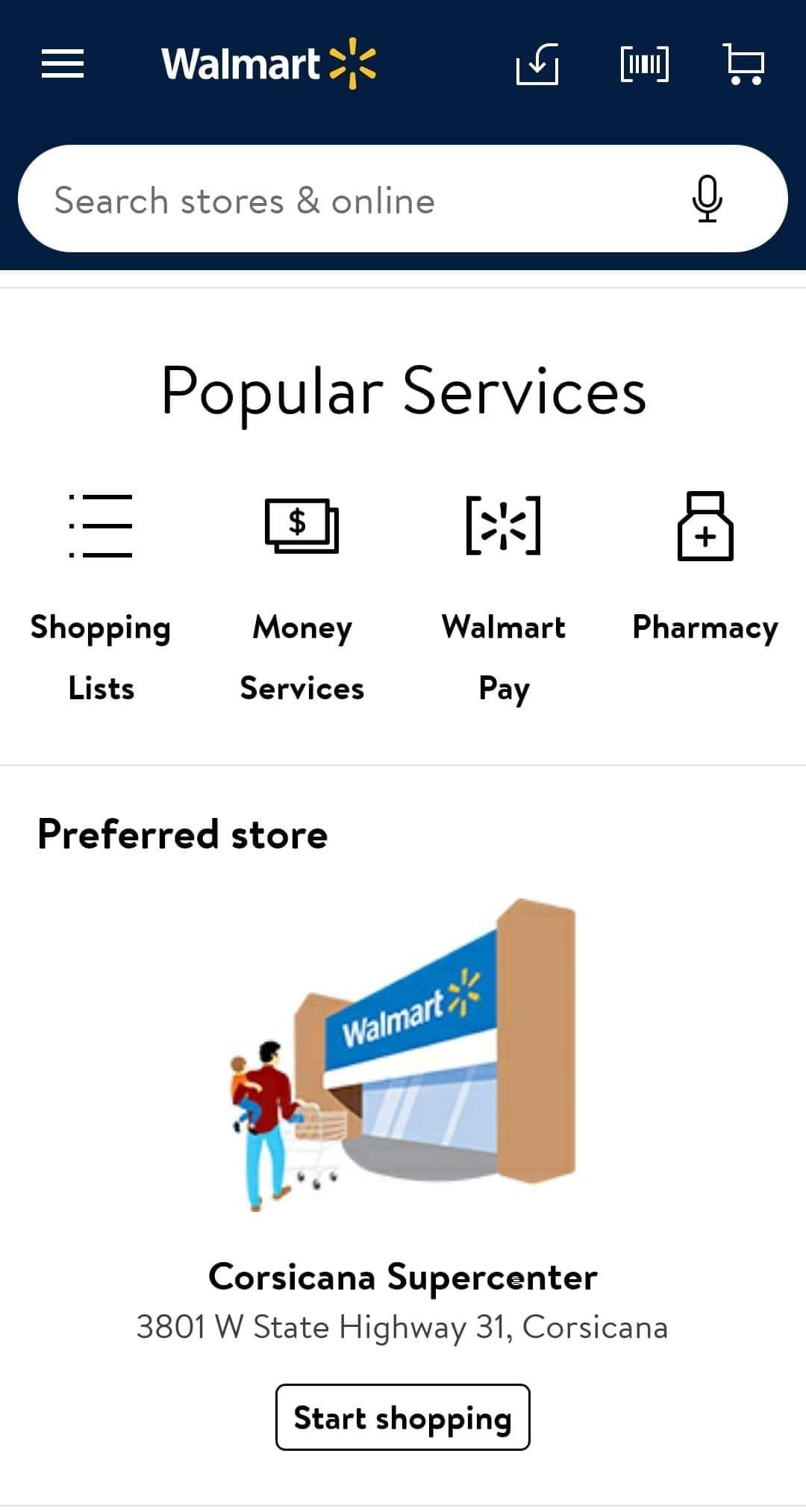Tap the Start shopping button
Image resolution: width=806 pixels, height=1512 pixels.
[x=403, y=1417]
